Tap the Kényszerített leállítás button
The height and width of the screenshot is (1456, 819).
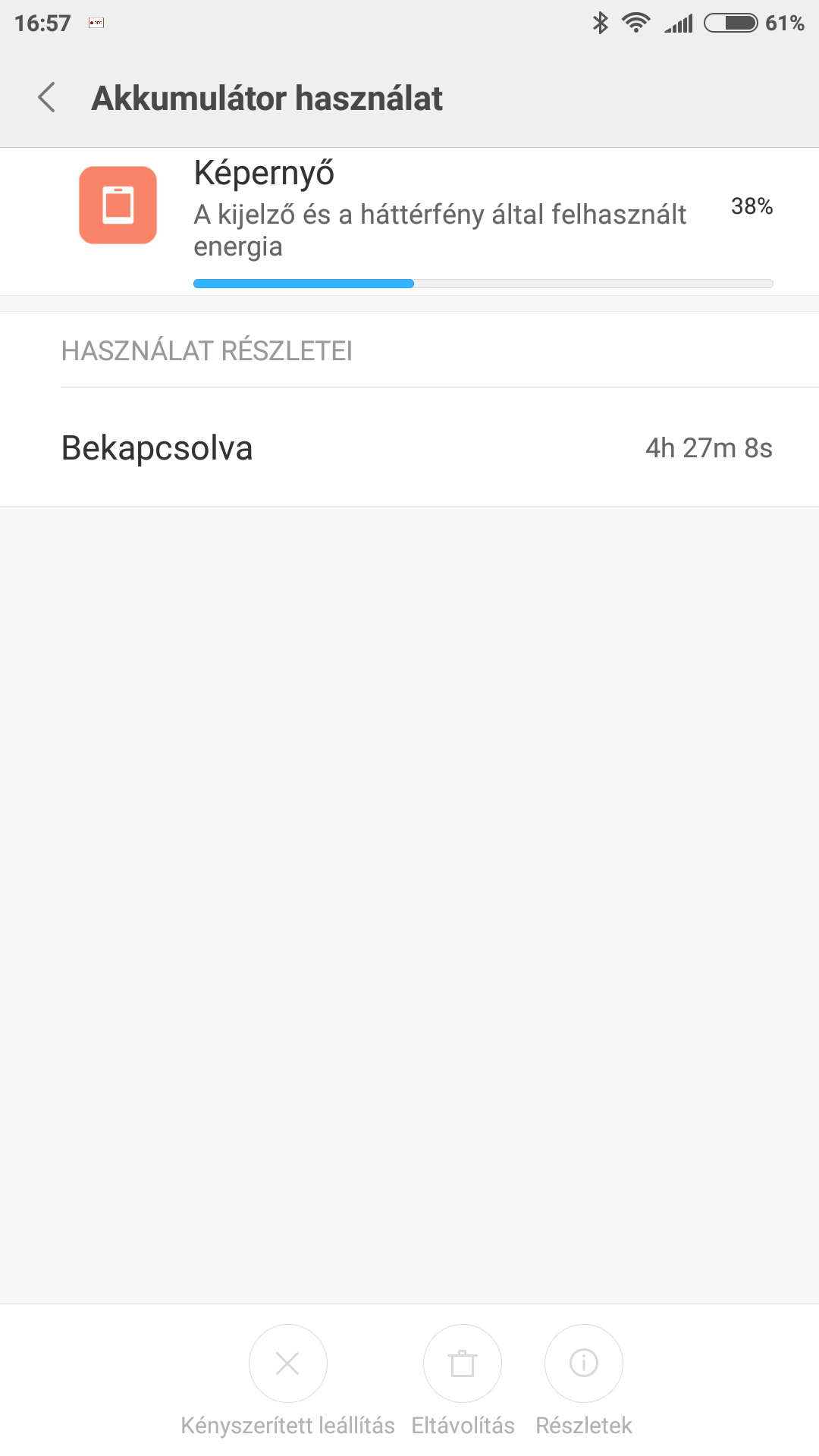[x=288, y=1363]
